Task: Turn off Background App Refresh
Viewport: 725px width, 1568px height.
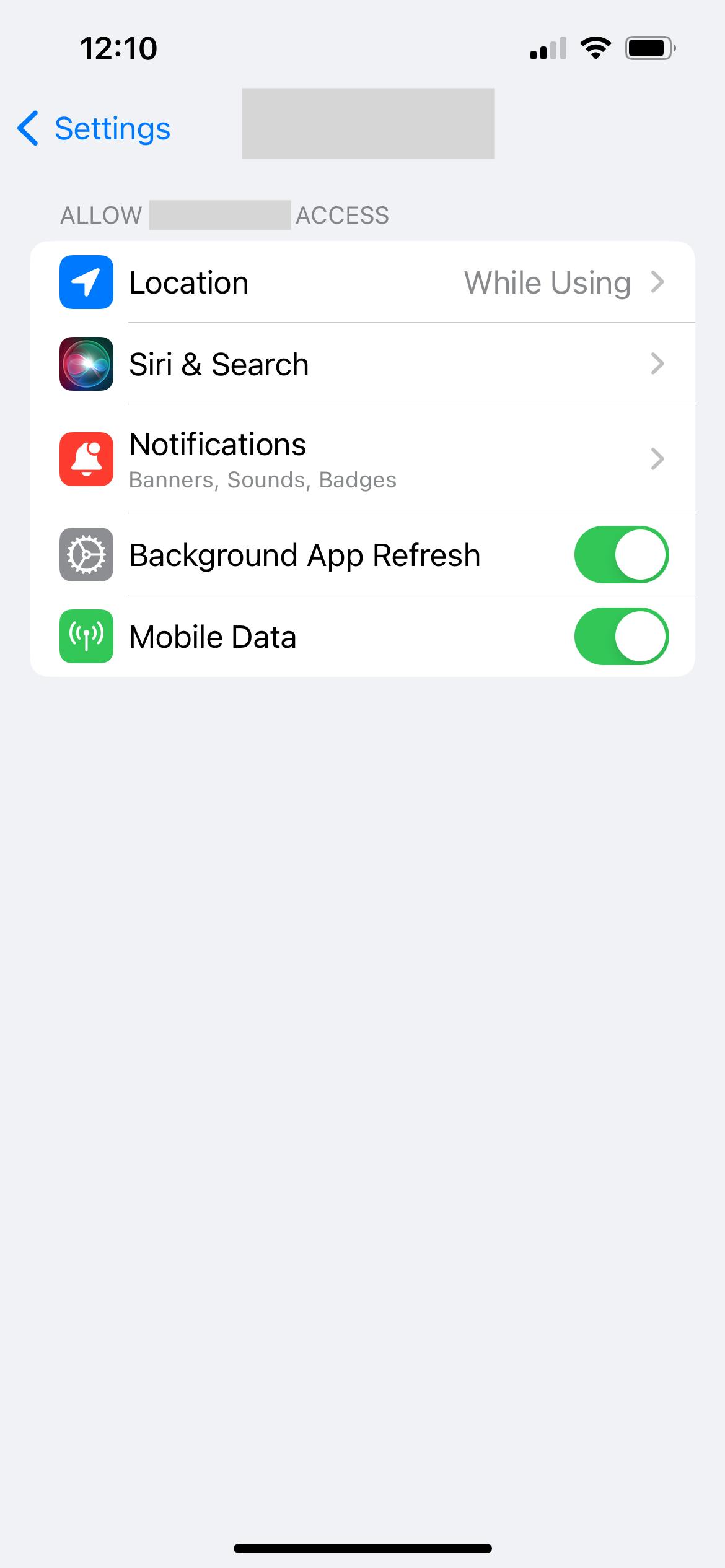Action: [x=621, y=555]
